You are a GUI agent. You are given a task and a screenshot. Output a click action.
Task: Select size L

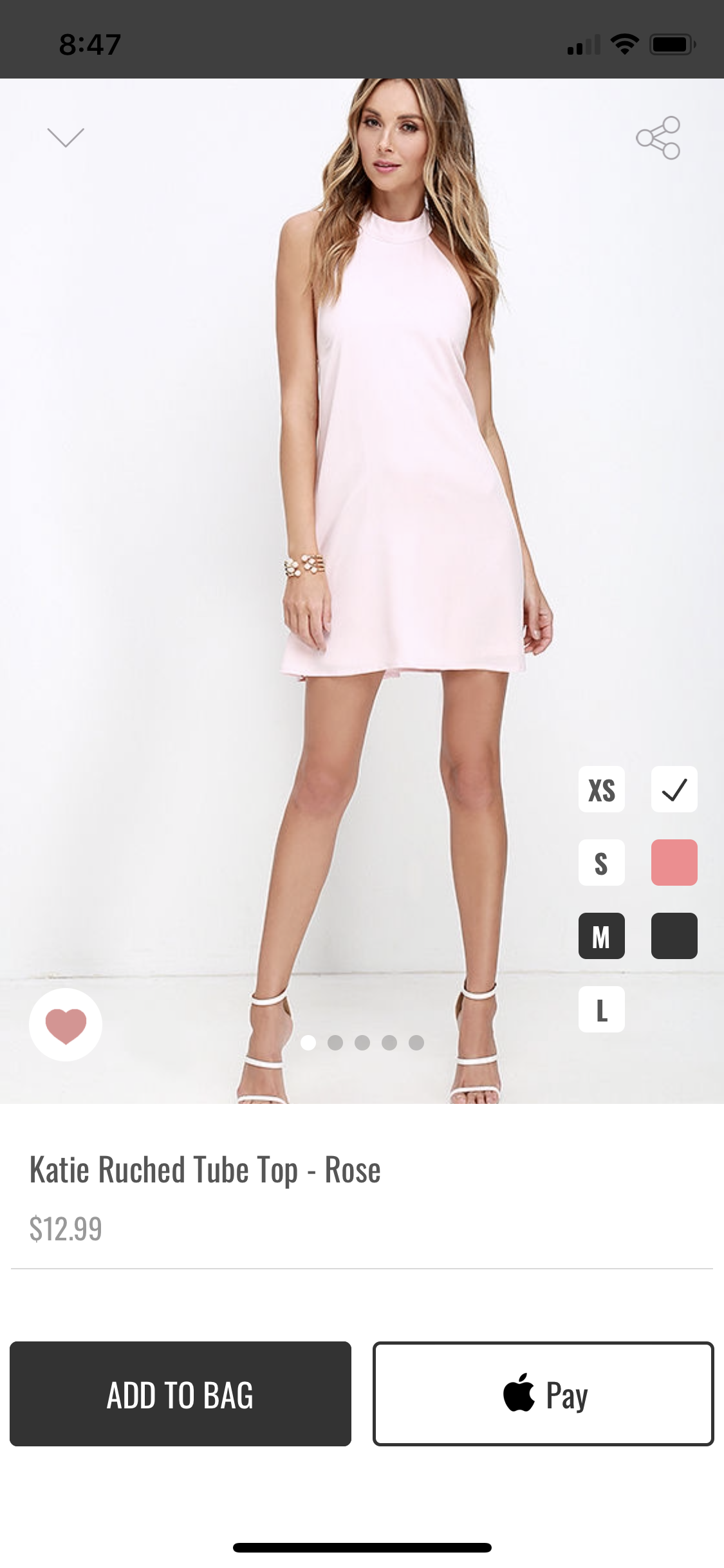coord(601,1009)
